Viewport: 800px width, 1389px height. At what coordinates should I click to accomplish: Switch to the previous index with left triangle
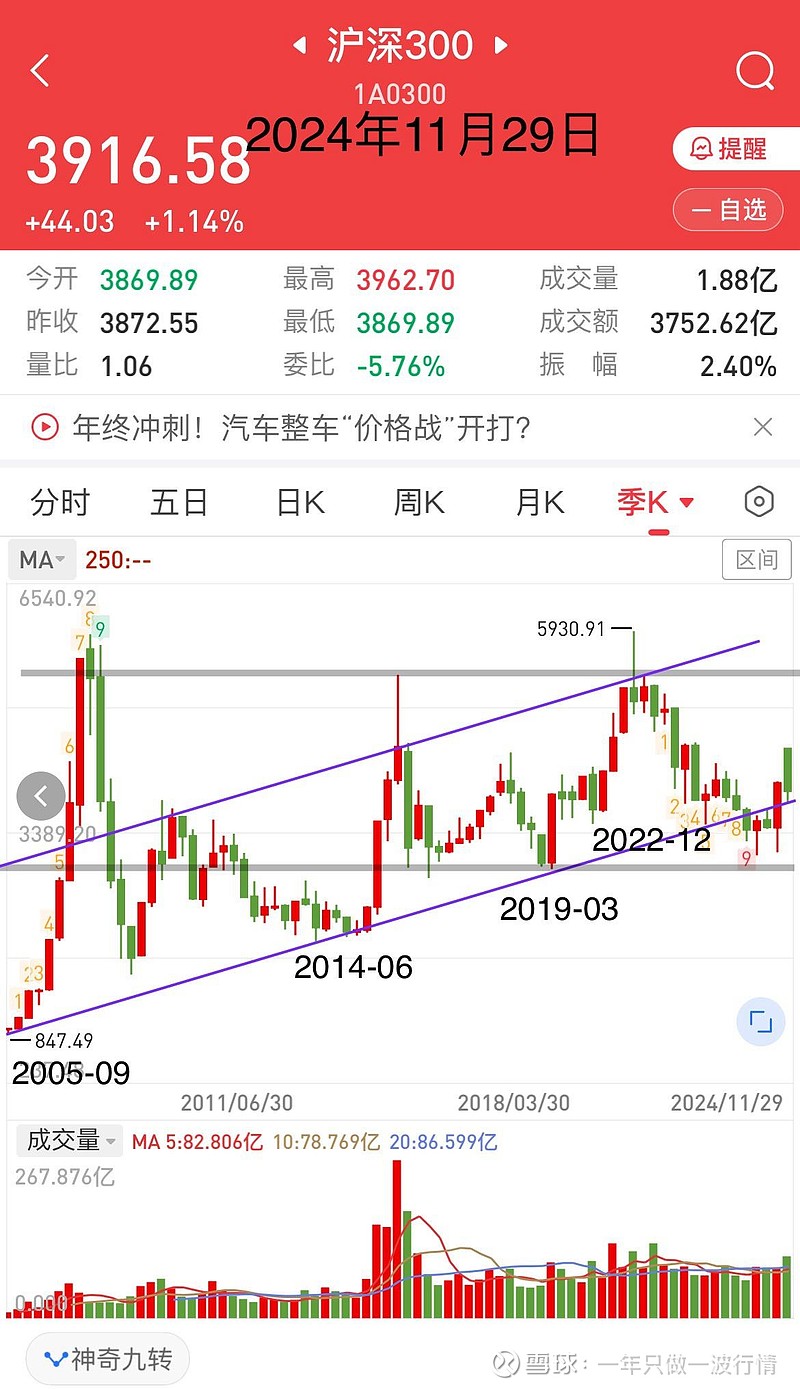pyautogui.click(x=298, y=45)
